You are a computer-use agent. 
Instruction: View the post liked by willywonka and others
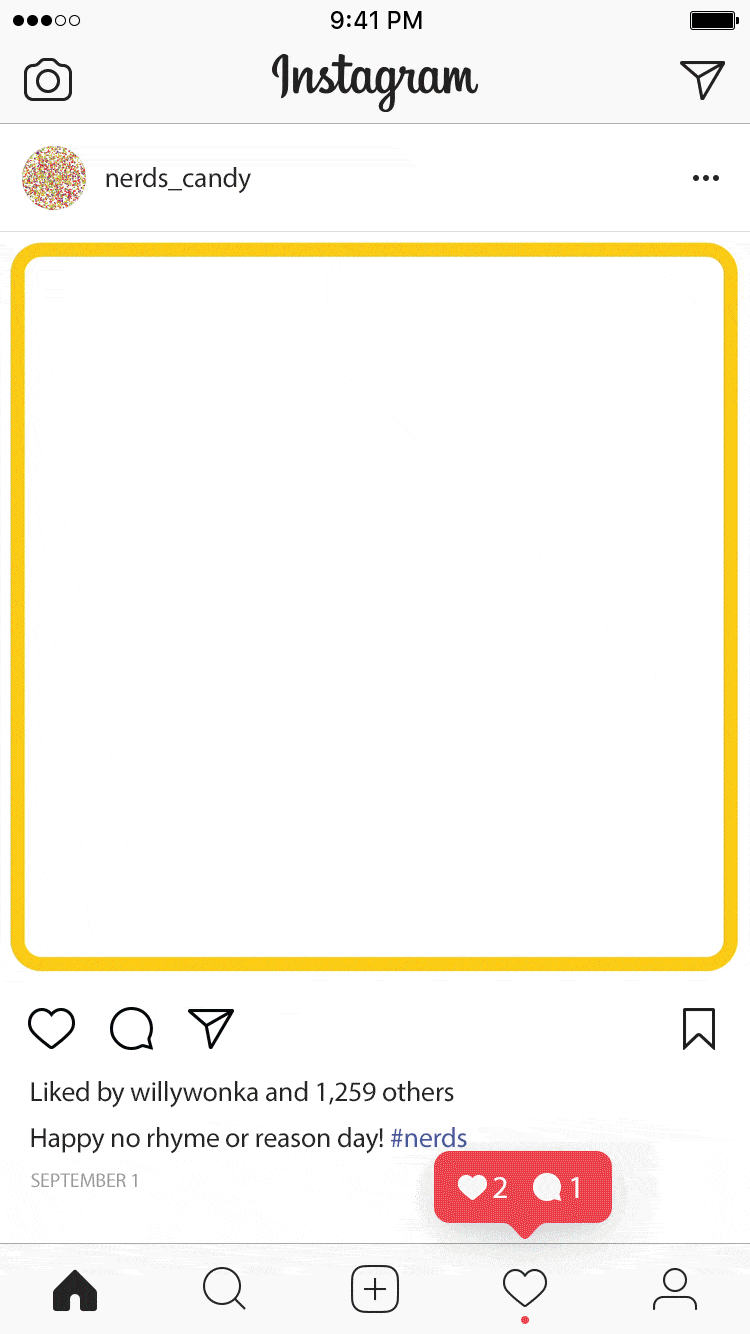point(242,1092)
